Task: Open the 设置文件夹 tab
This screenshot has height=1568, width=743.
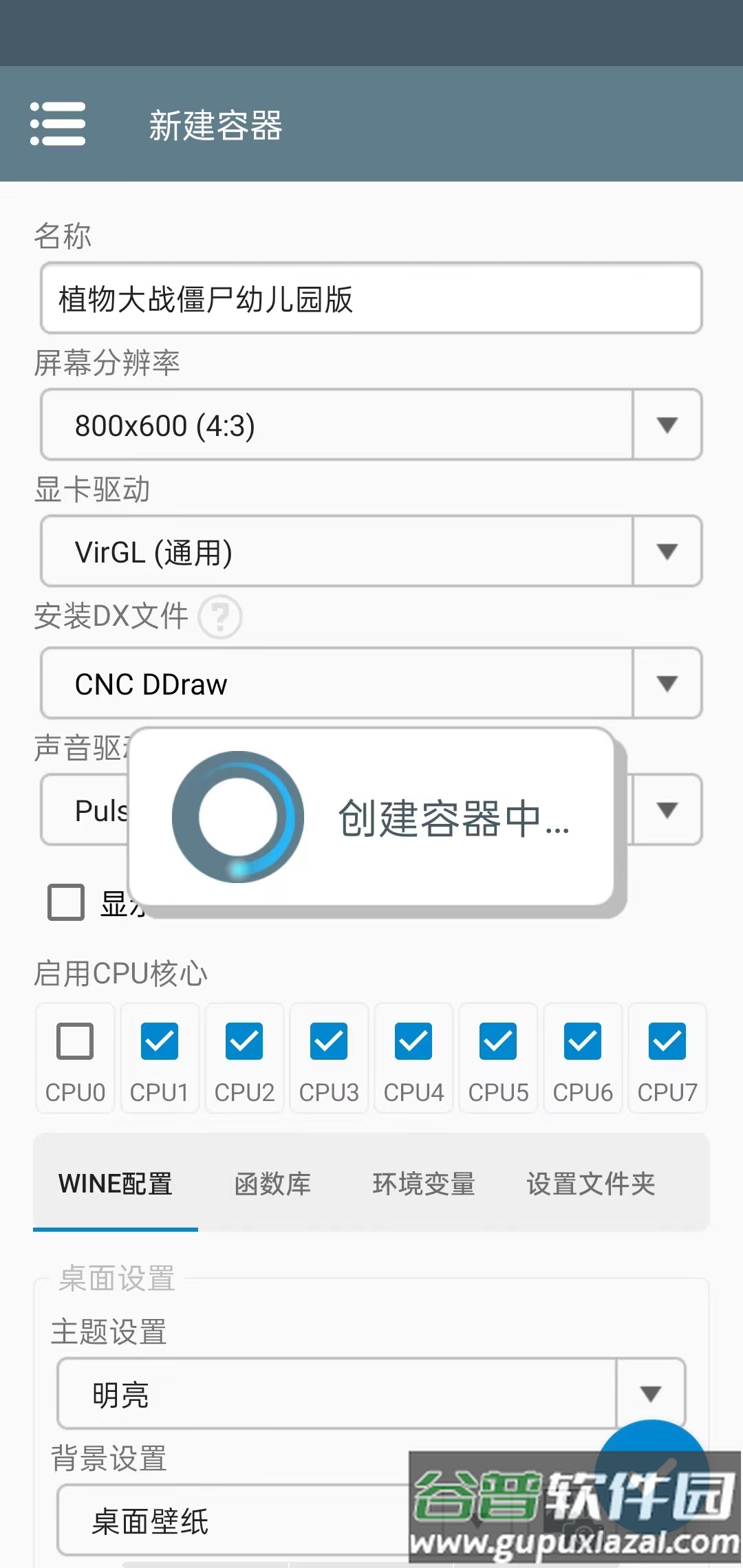Action: 590,1184
